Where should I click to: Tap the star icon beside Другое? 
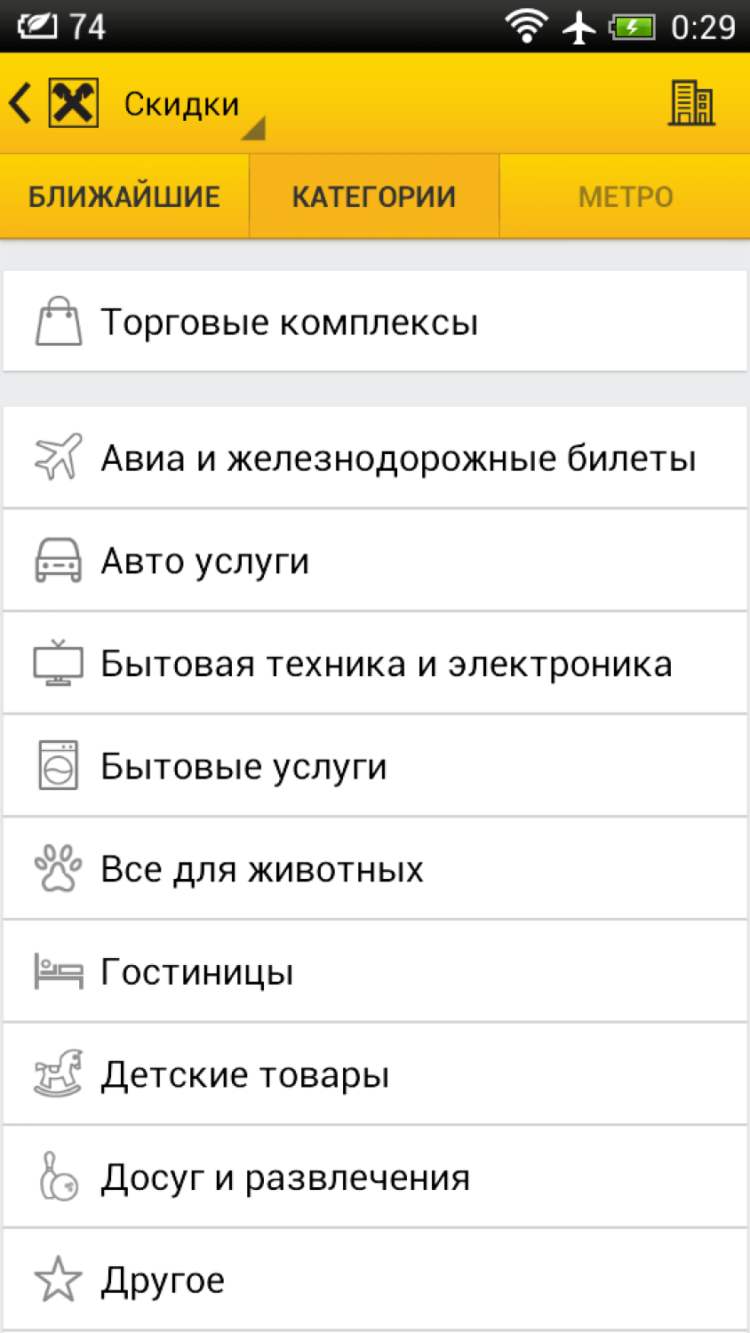pyautogui.click(x=58, y=1278)
